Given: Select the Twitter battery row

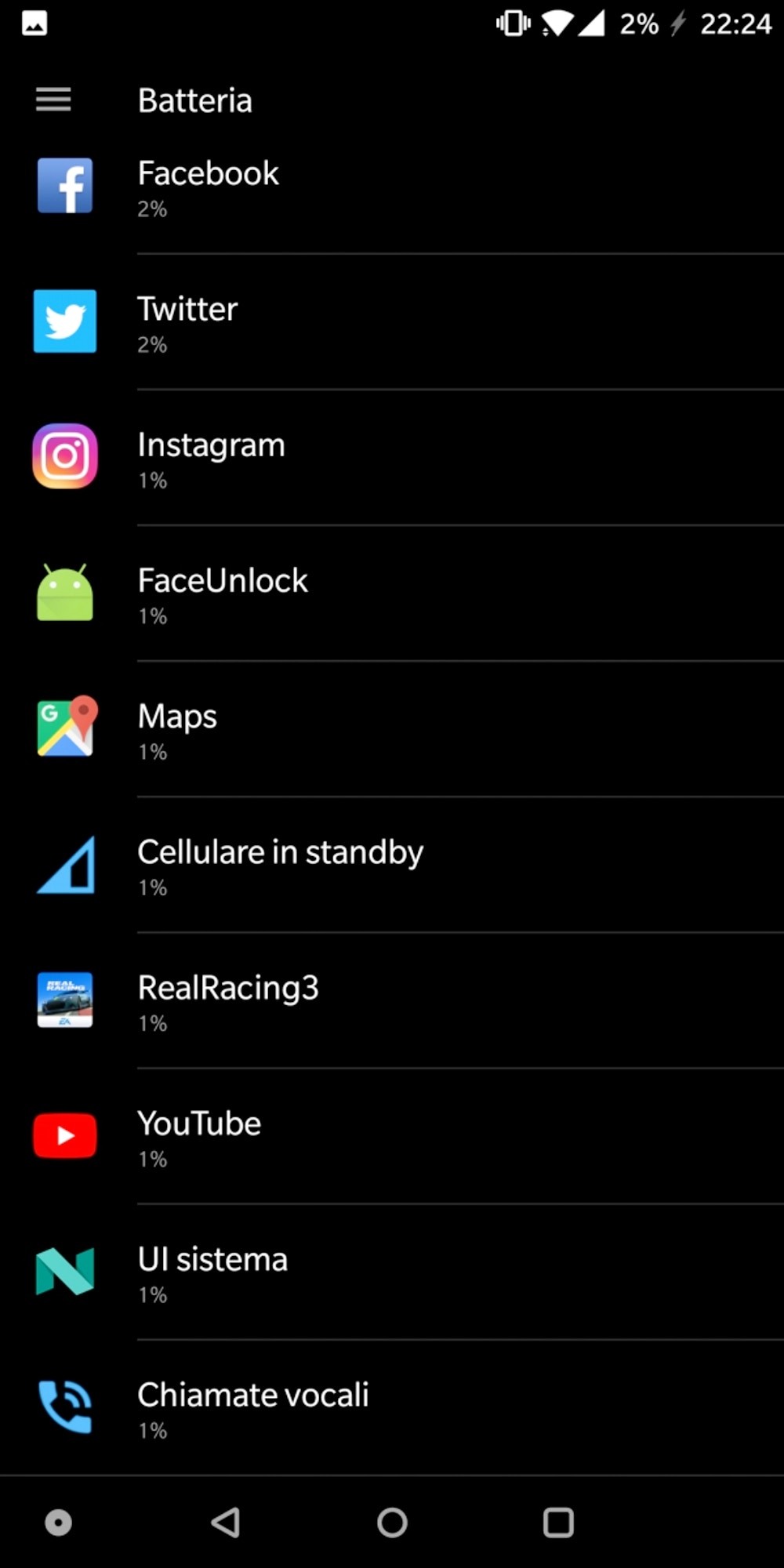Looking at the screenshot, I should pos(392,322).
